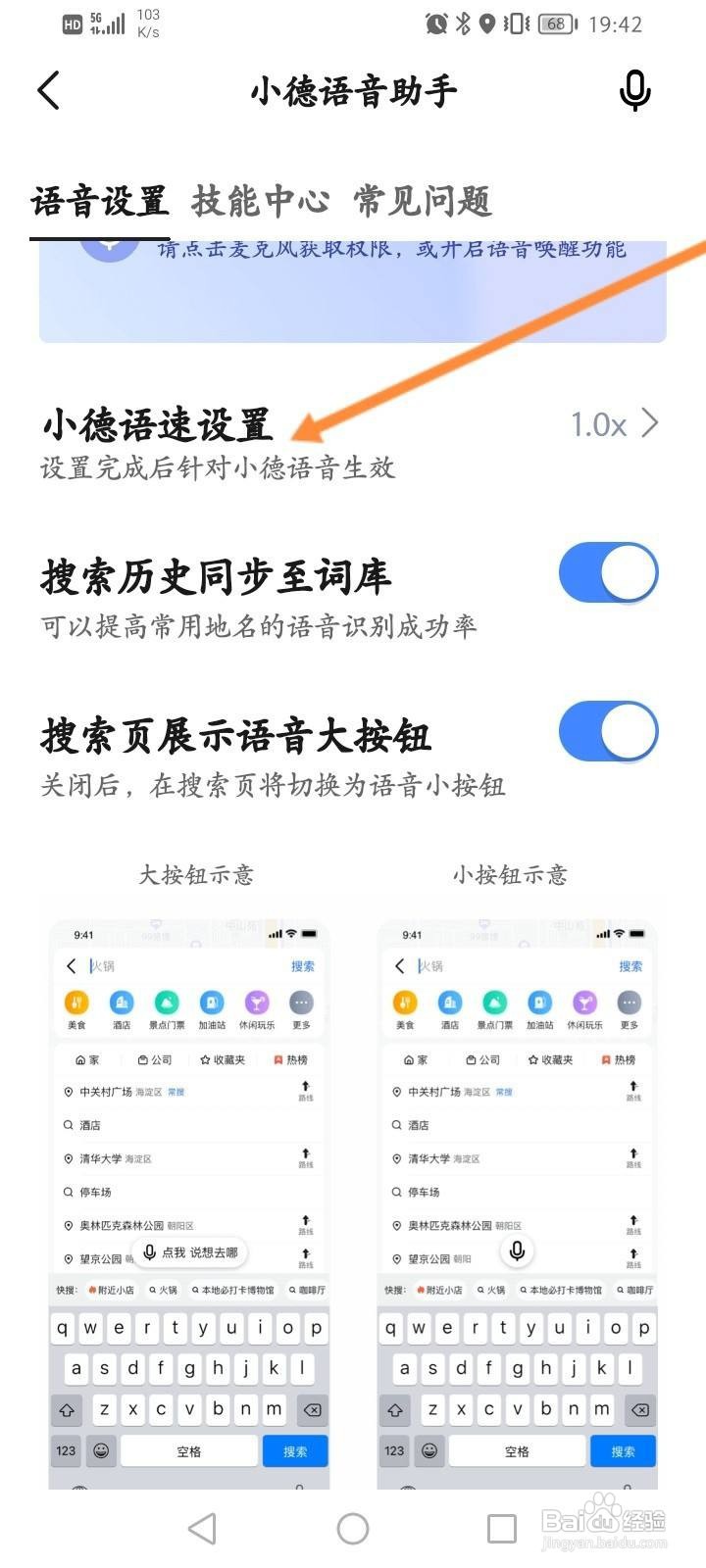Tap the 搜索 button in the preview keyboard
The width and height of the screenshot is (706, 1568).
tap(295, 1451)
